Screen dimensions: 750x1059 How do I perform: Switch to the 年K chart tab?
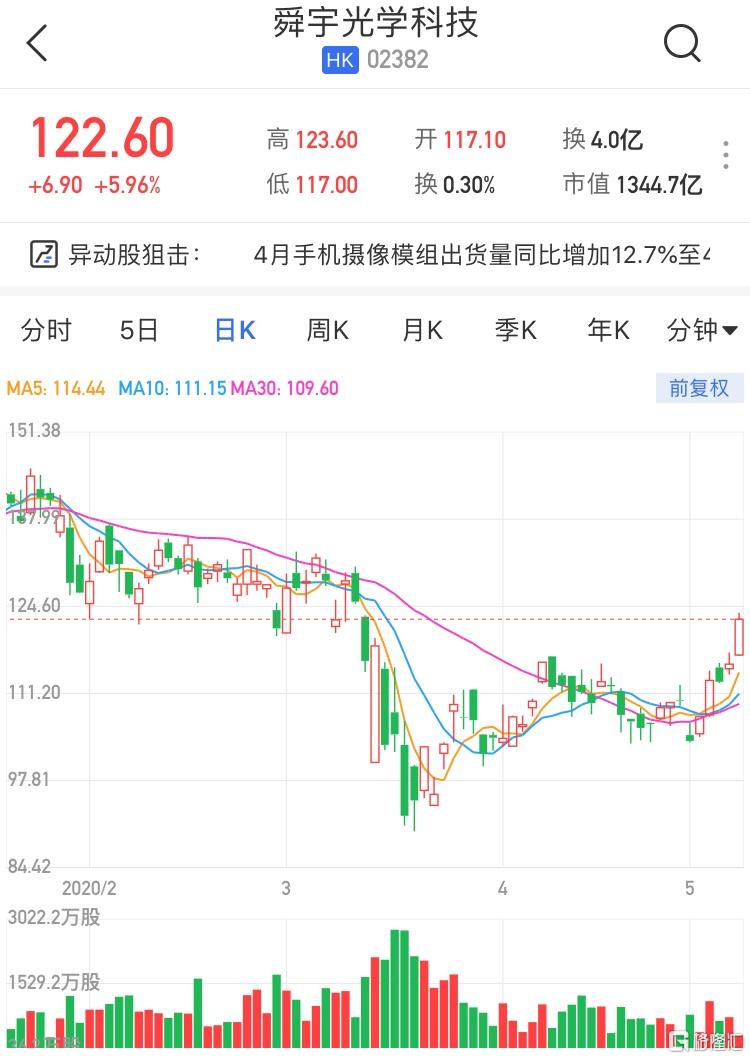pyautogui.click(x=608, y=330)
